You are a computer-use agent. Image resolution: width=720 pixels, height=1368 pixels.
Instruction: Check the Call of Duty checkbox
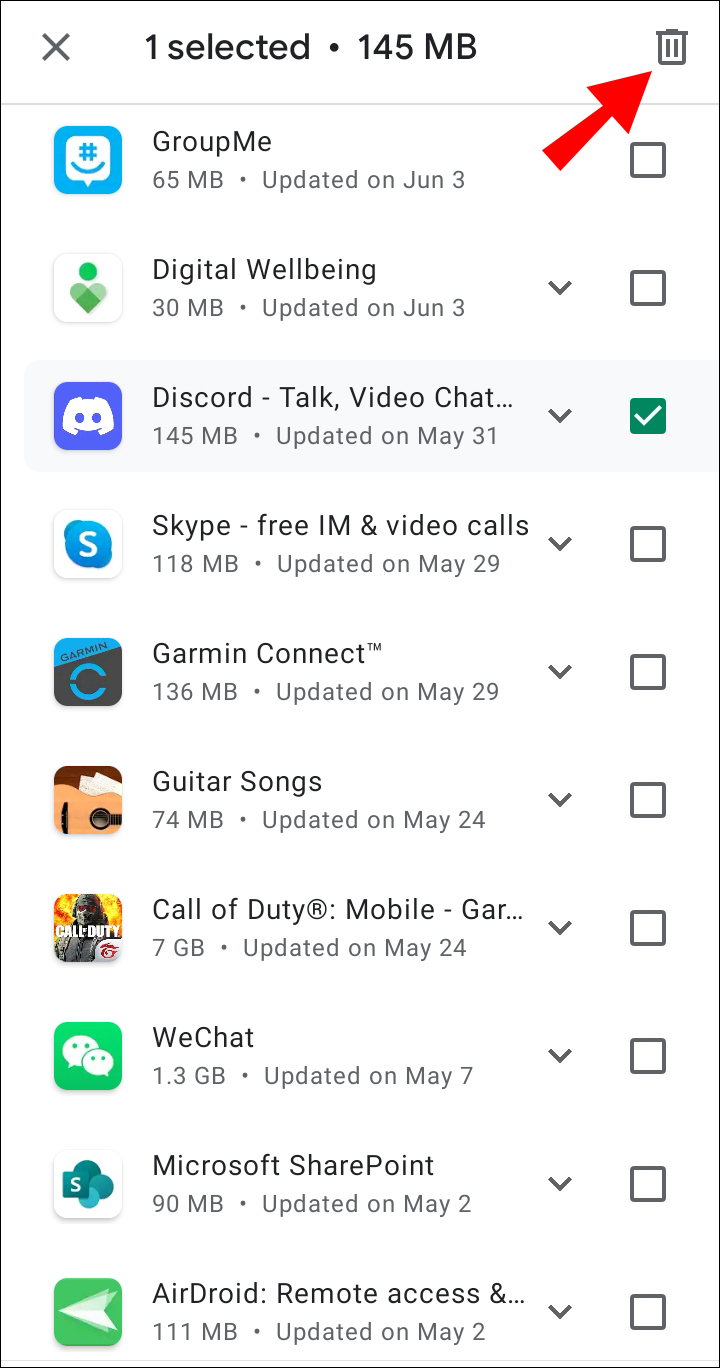click(648, 928)
